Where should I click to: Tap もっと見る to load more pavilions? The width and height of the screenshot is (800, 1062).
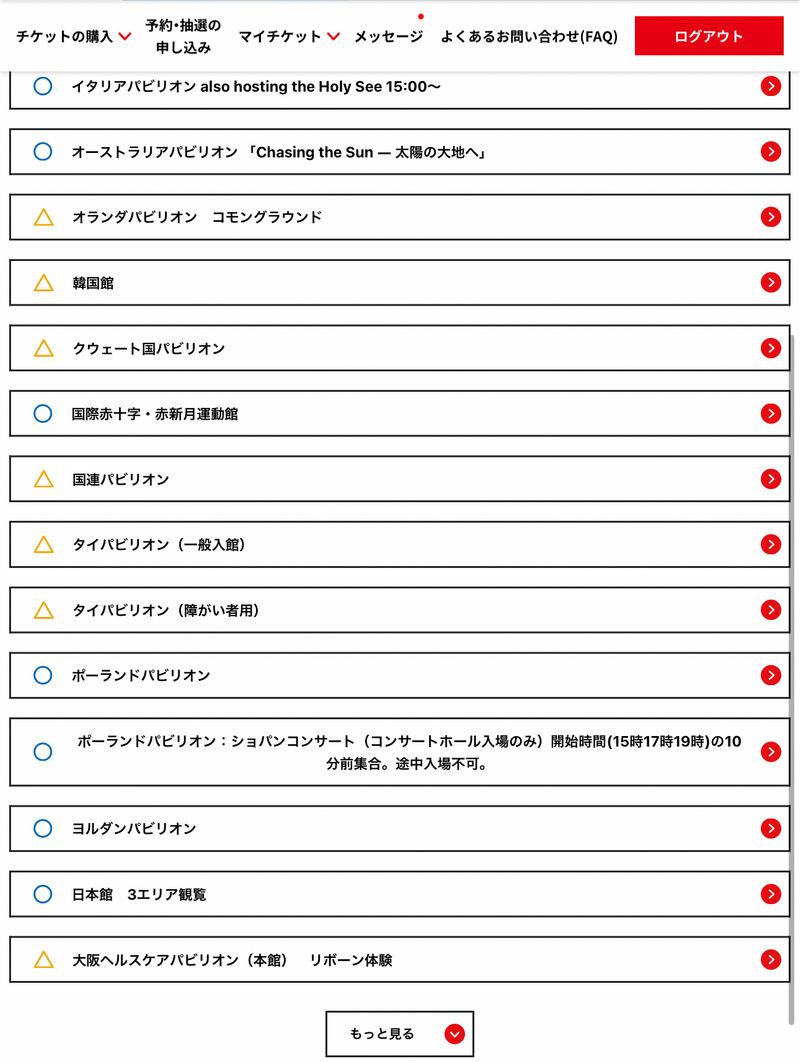click(399, 1034)
